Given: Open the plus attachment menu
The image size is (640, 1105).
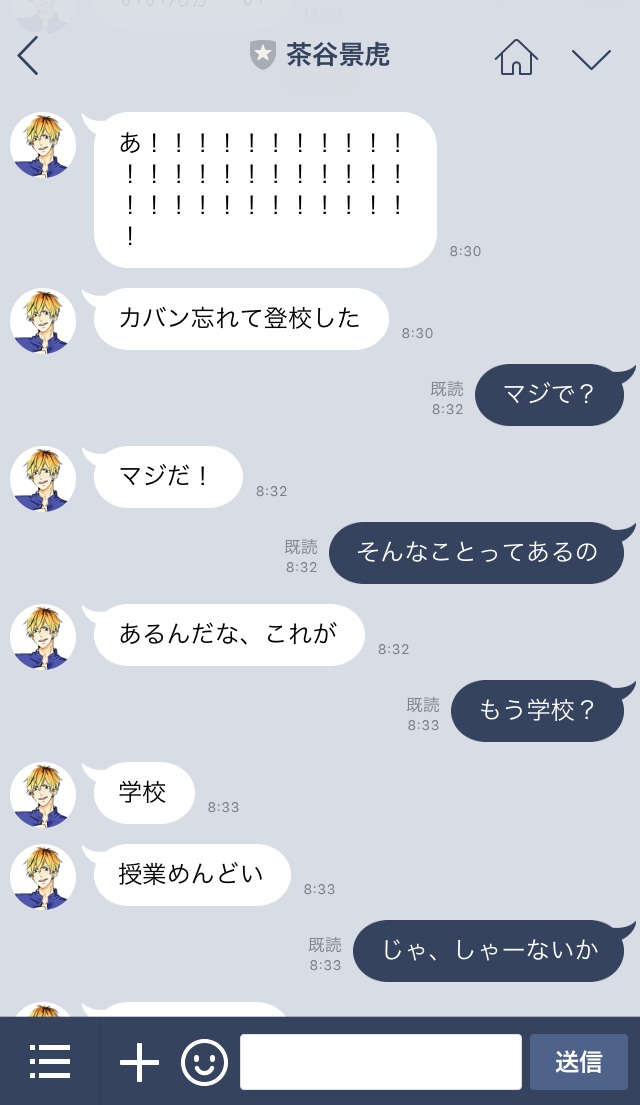Looking at the screenshot, I should 140,1061.
